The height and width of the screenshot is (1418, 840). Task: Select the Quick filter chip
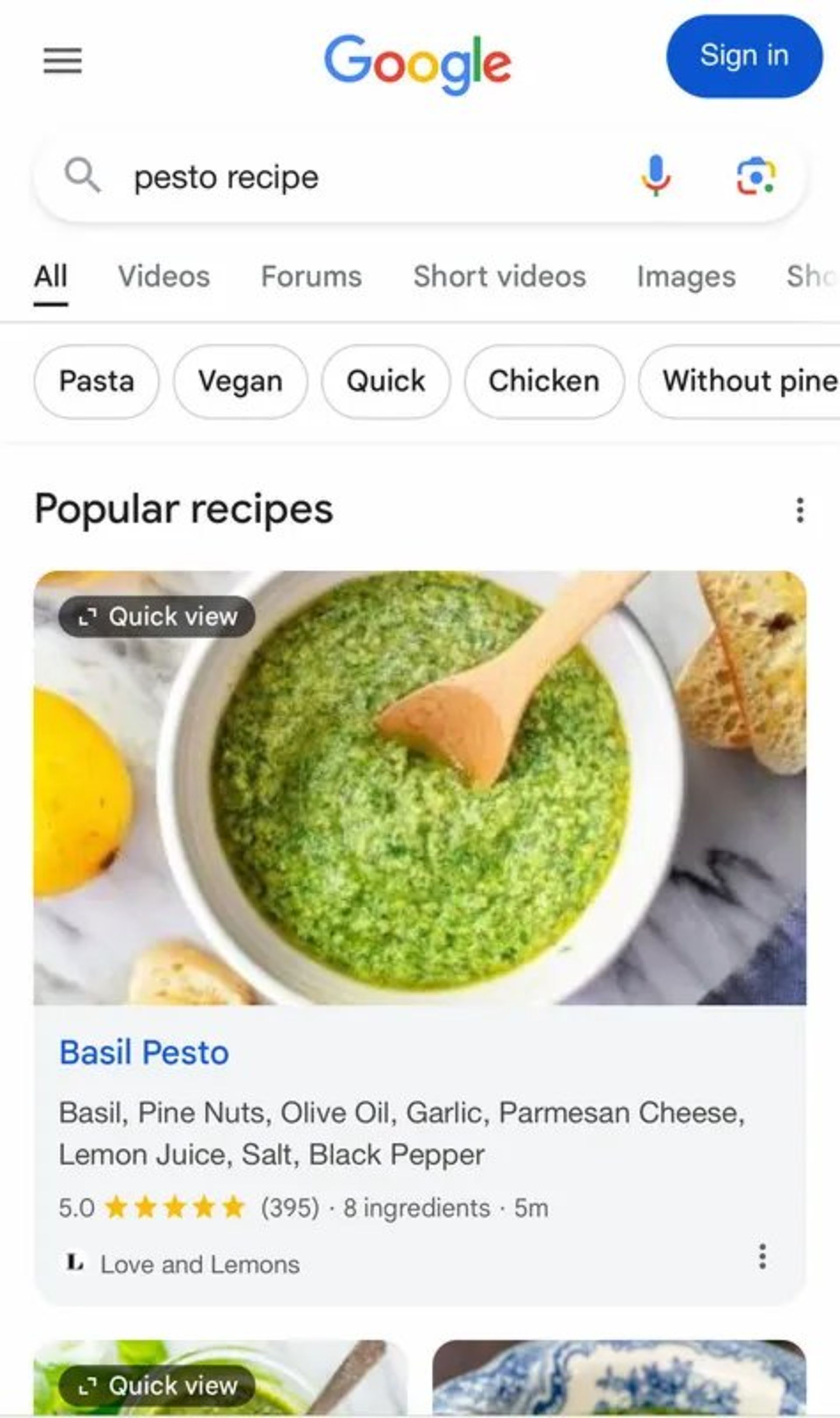coord(385,381)
